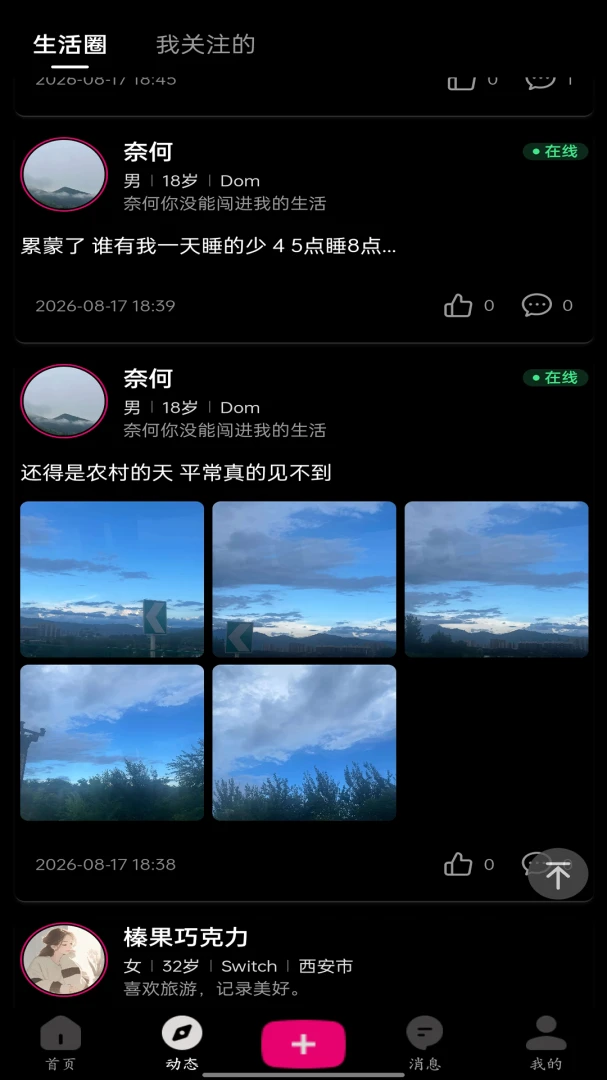Switch to the 我关注的 tab
This screenshot has width=607, height=1080.
(x=205, y=44)
